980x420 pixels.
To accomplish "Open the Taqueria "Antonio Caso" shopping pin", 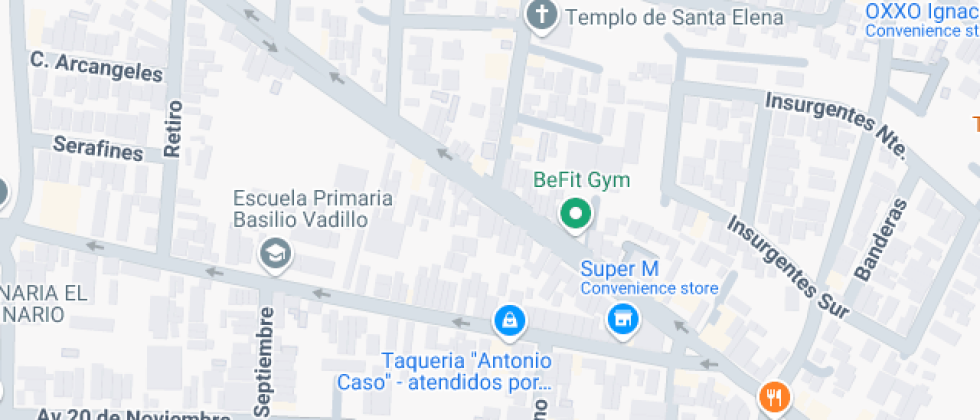I will pyautogui.click(x=511, y=322).
